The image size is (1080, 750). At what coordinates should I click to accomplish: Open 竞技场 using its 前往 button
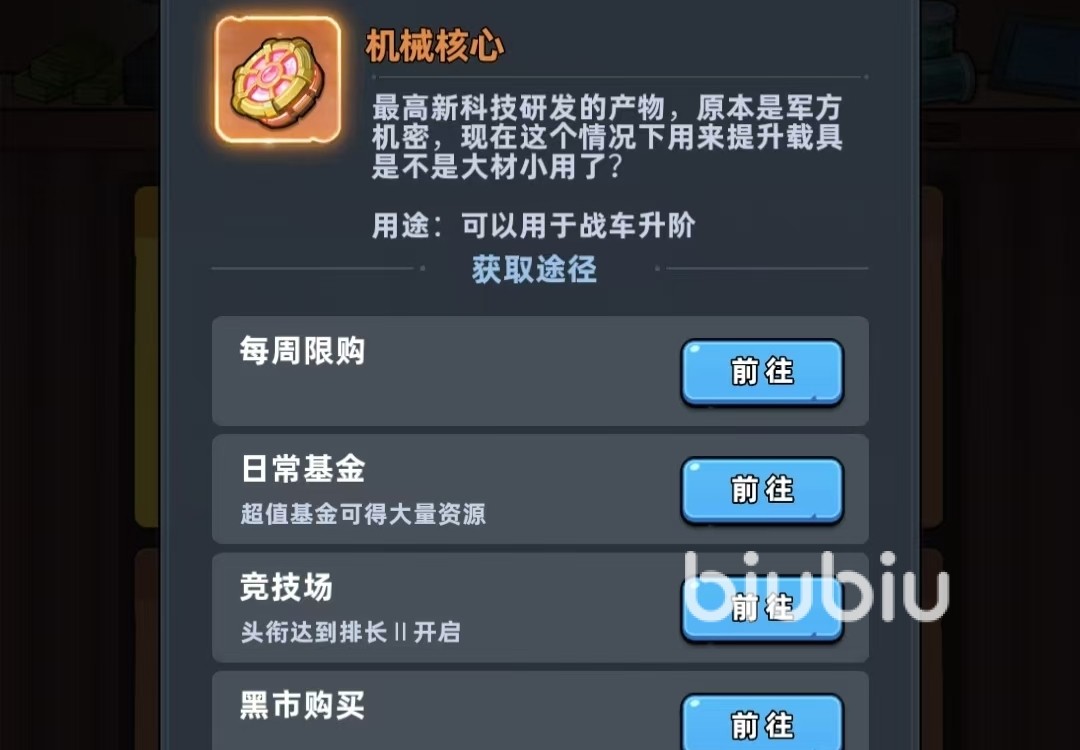762,607
